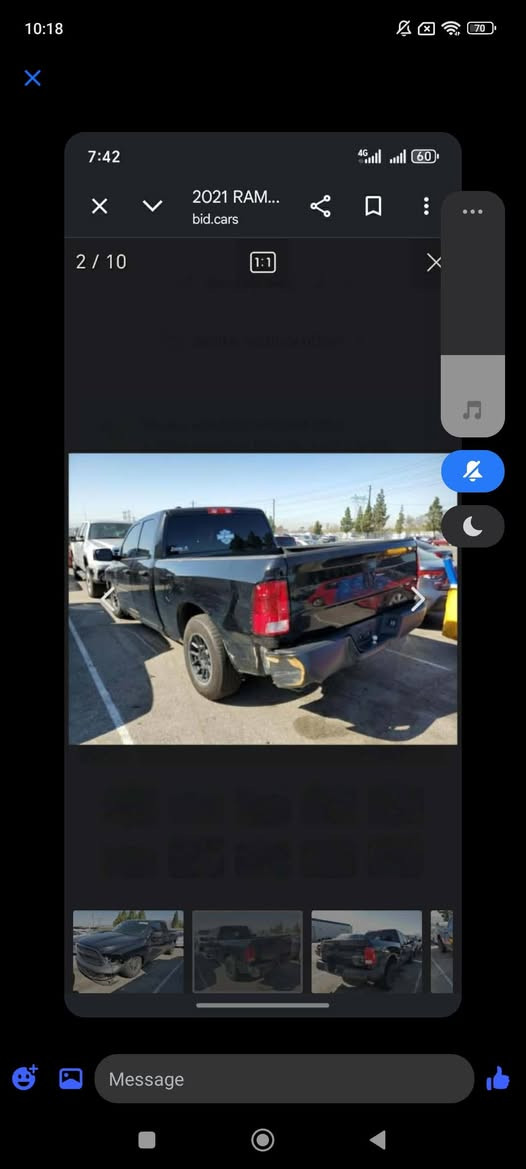Send a thumbs-up like

[x=498, y=1078]
